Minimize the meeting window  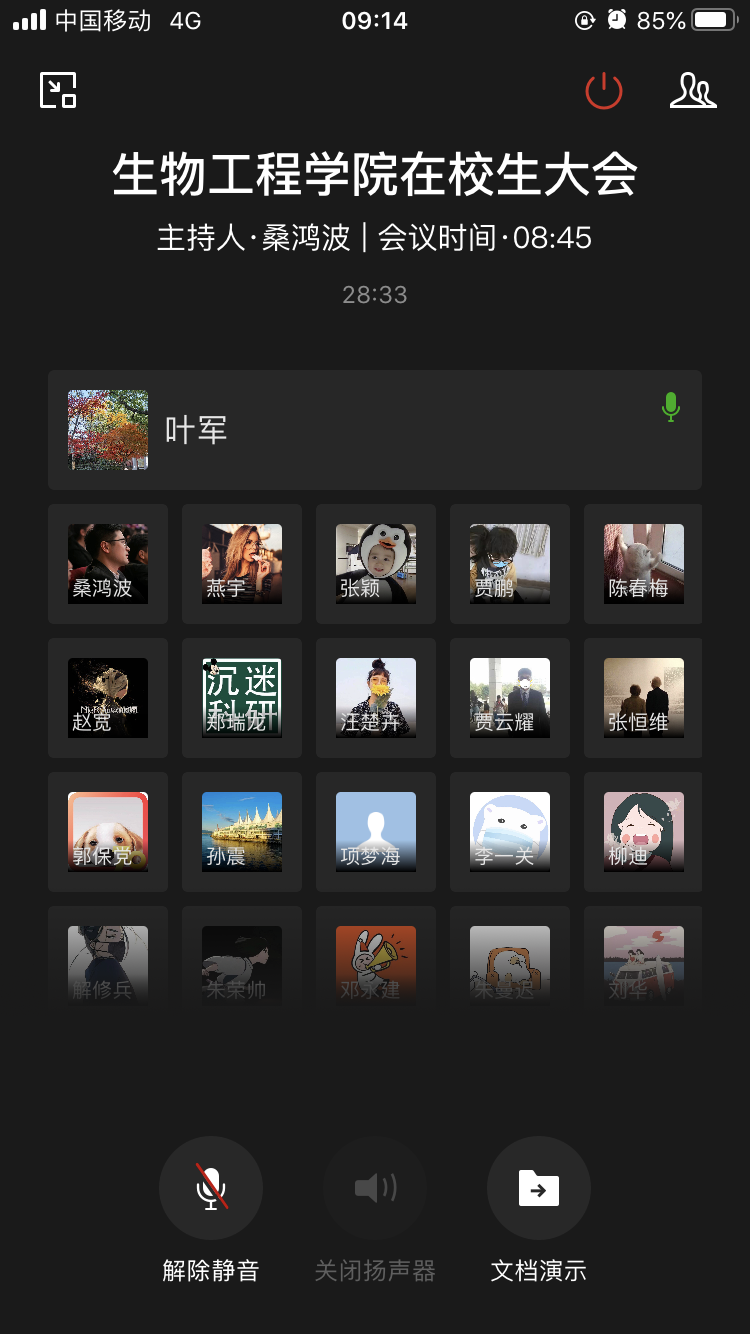pos(58,90)
